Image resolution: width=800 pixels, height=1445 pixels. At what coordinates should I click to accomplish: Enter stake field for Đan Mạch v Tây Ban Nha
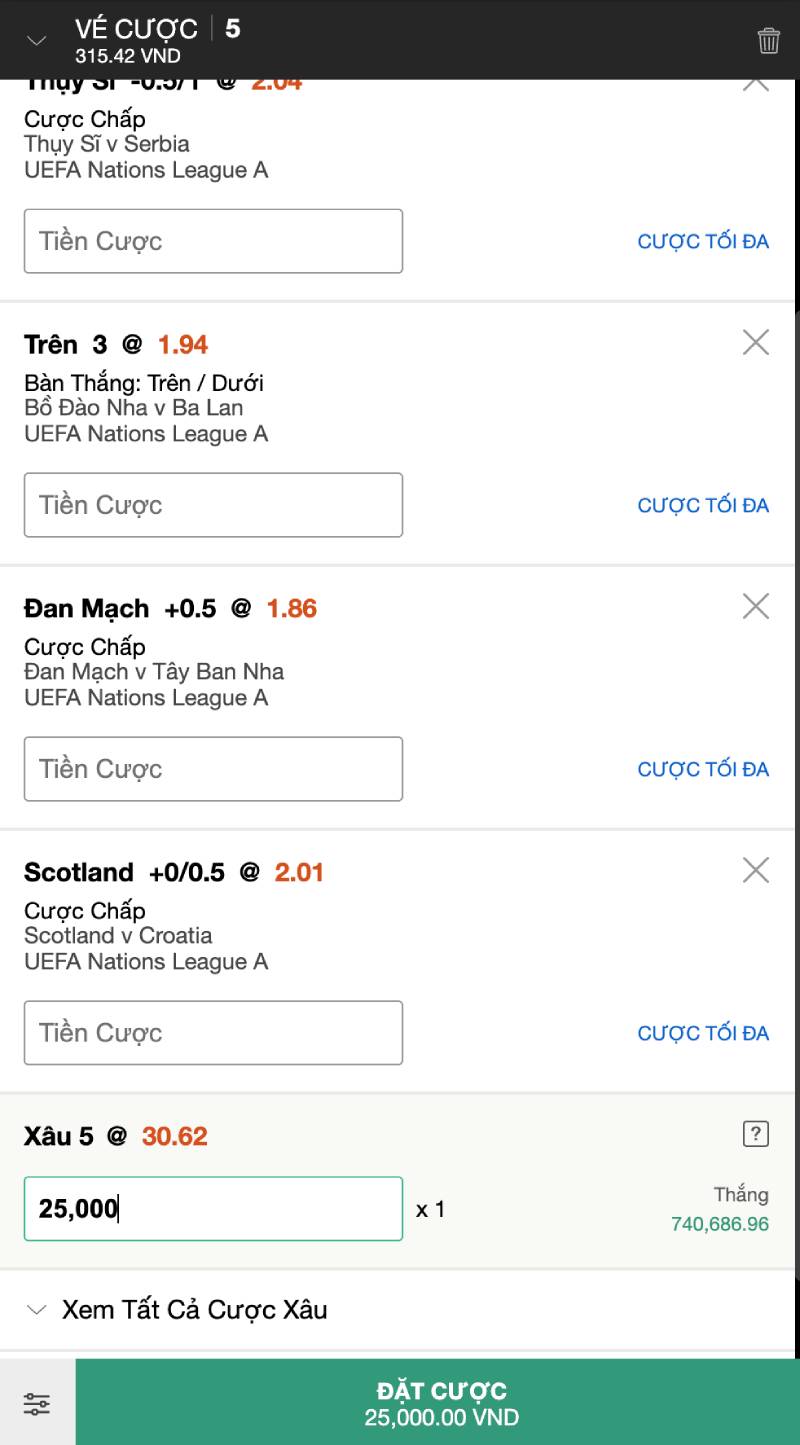213,769
